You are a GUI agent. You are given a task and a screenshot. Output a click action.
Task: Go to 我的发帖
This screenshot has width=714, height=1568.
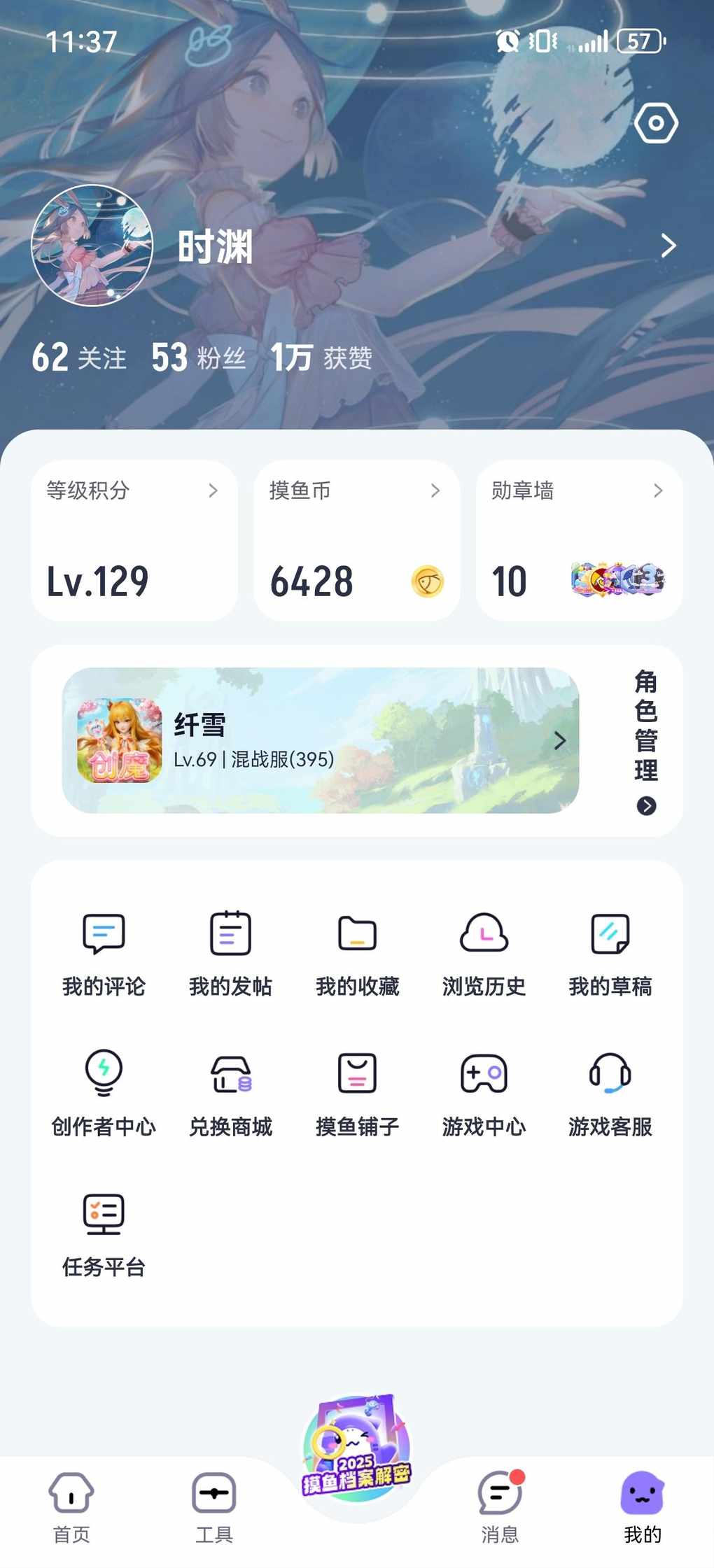click(230, 953)
